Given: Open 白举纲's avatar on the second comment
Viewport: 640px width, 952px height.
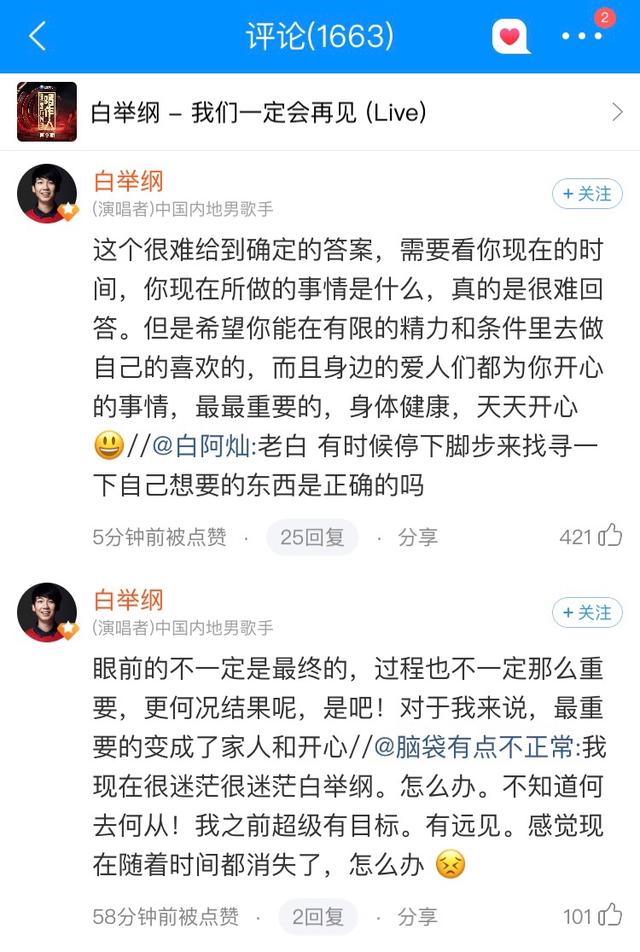Looking at the screenshot, I should [47, 611].
